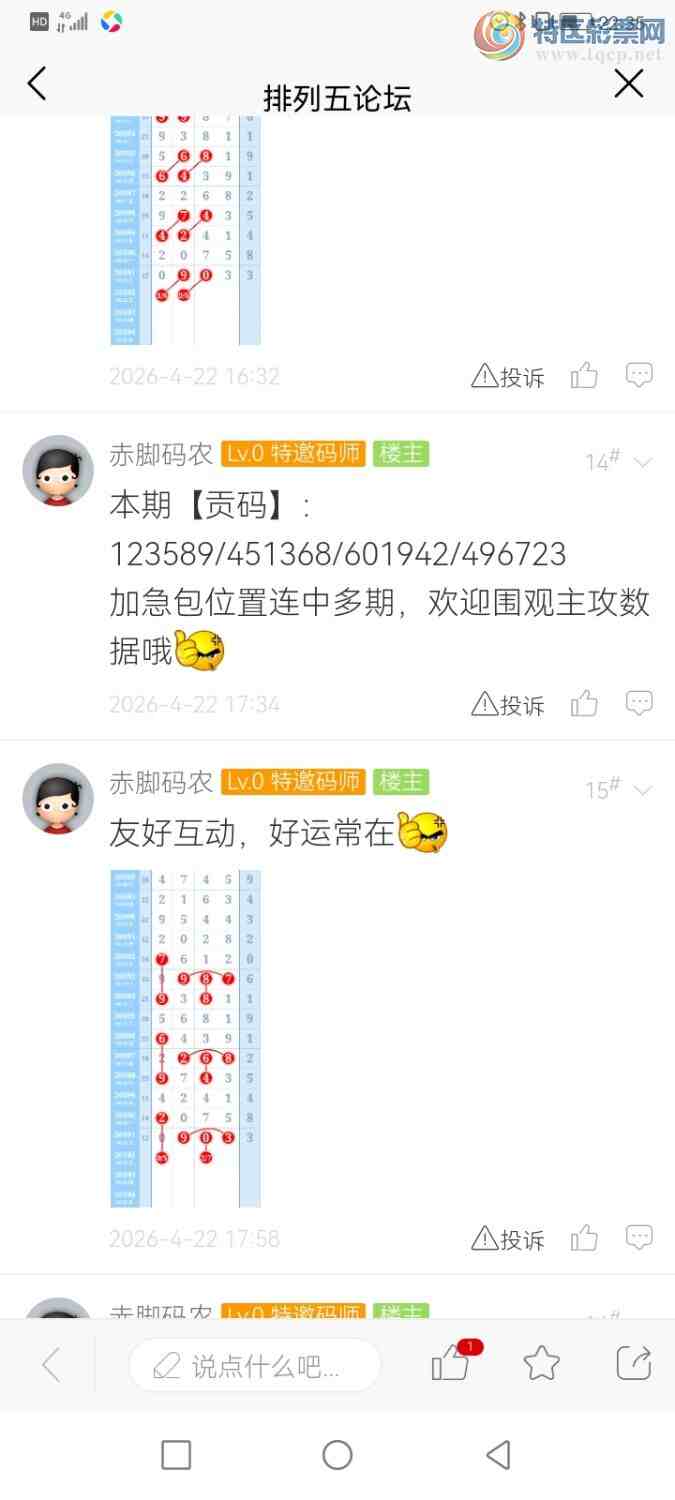Comment on the 17:58 post

[x=639, y=1238]
